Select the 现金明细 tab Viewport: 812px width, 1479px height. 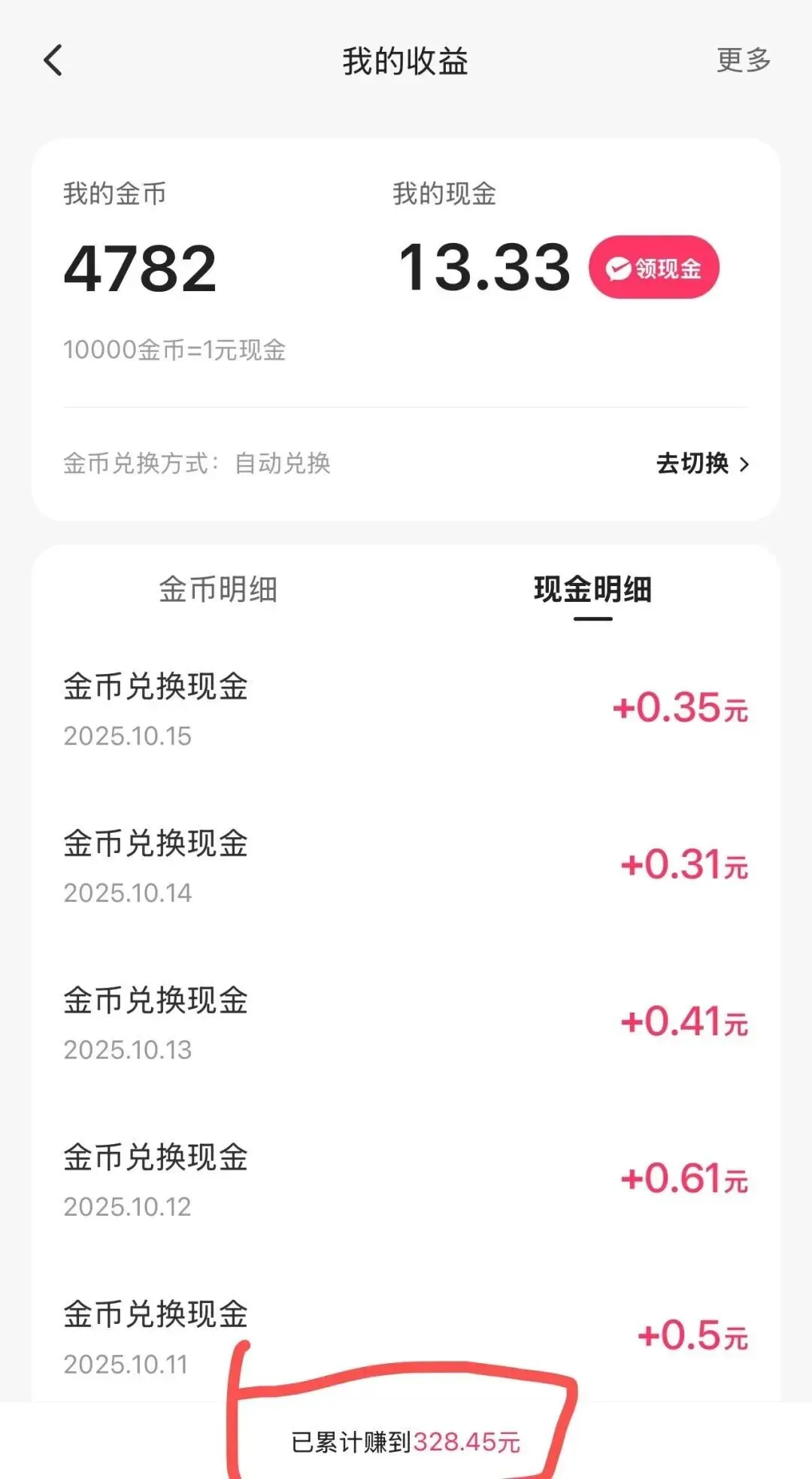click(x=592, y=590)
